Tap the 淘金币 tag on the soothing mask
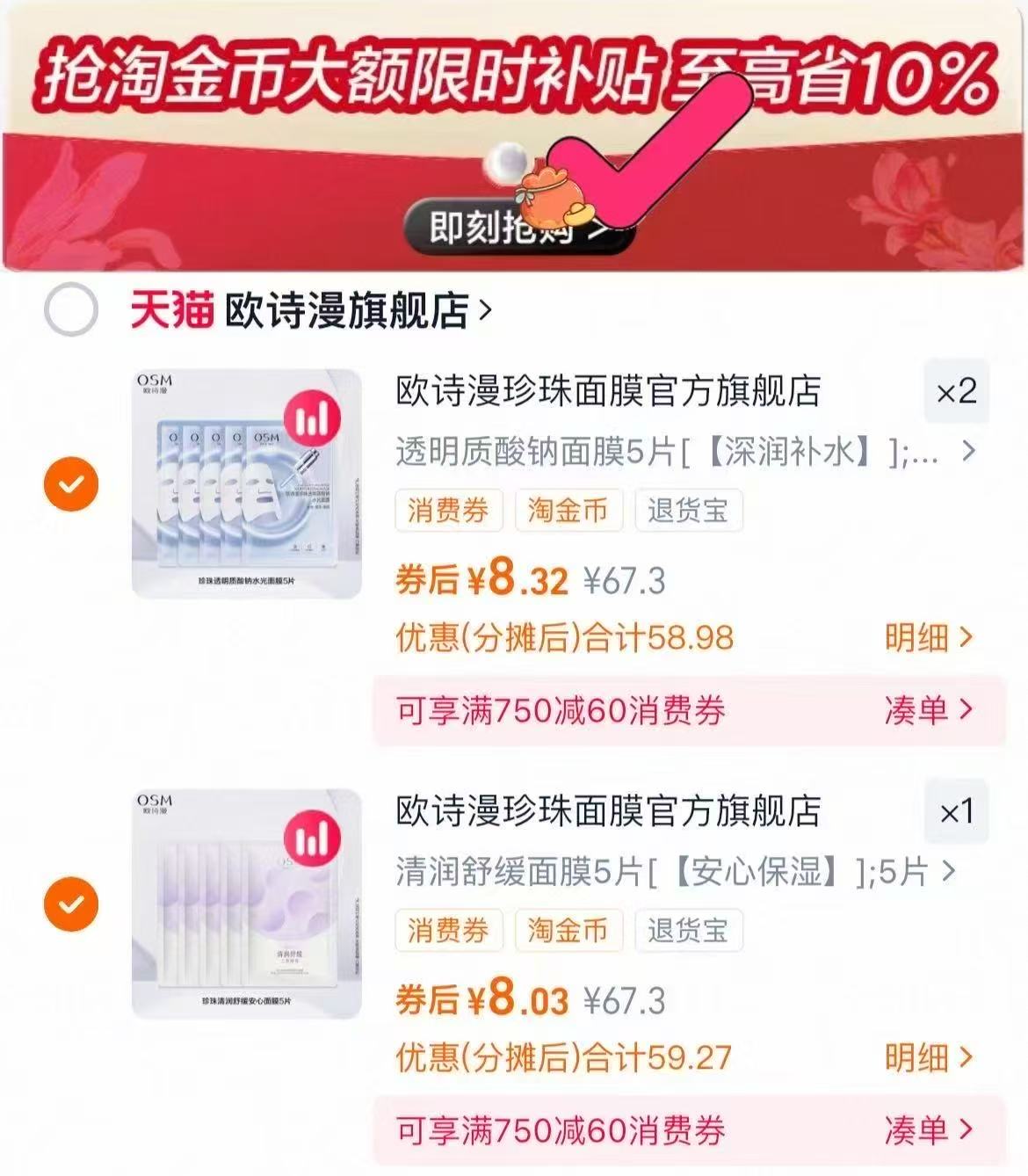This screenshot has width=1028, height=1176. click(x=568, y=931)
